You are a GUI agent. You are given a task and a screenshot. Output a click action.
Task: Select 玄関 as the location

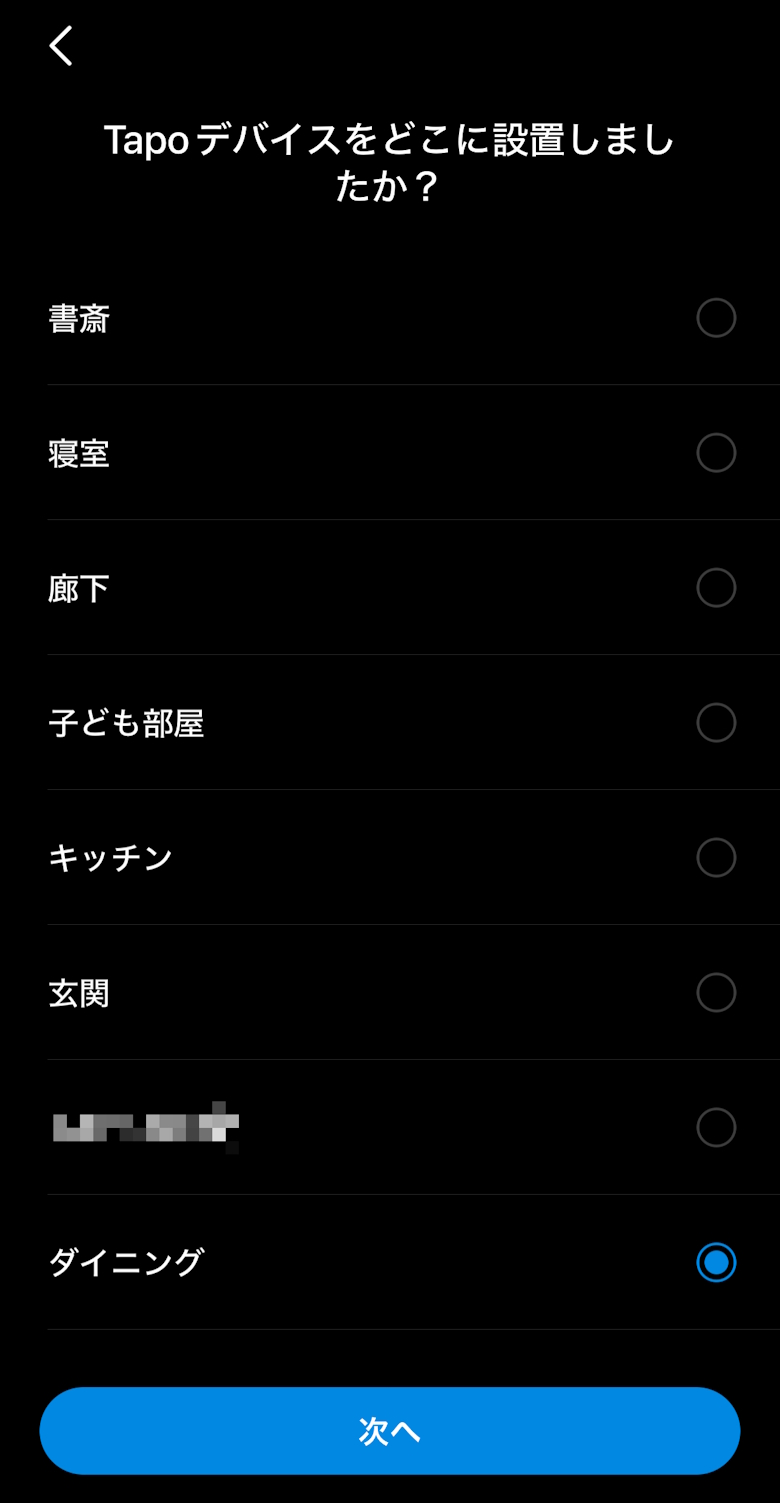pyautogui.click(x=715, y=993)
